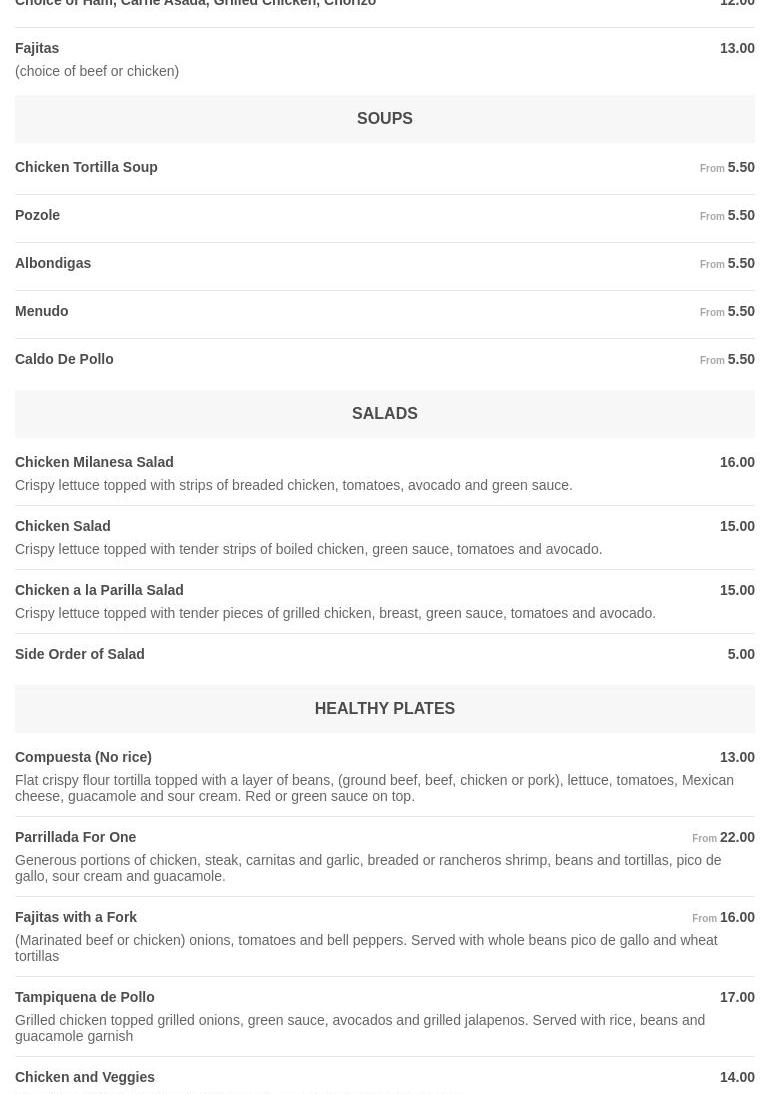Select Chicken and Veggies plate

(x=85, y=1077)
